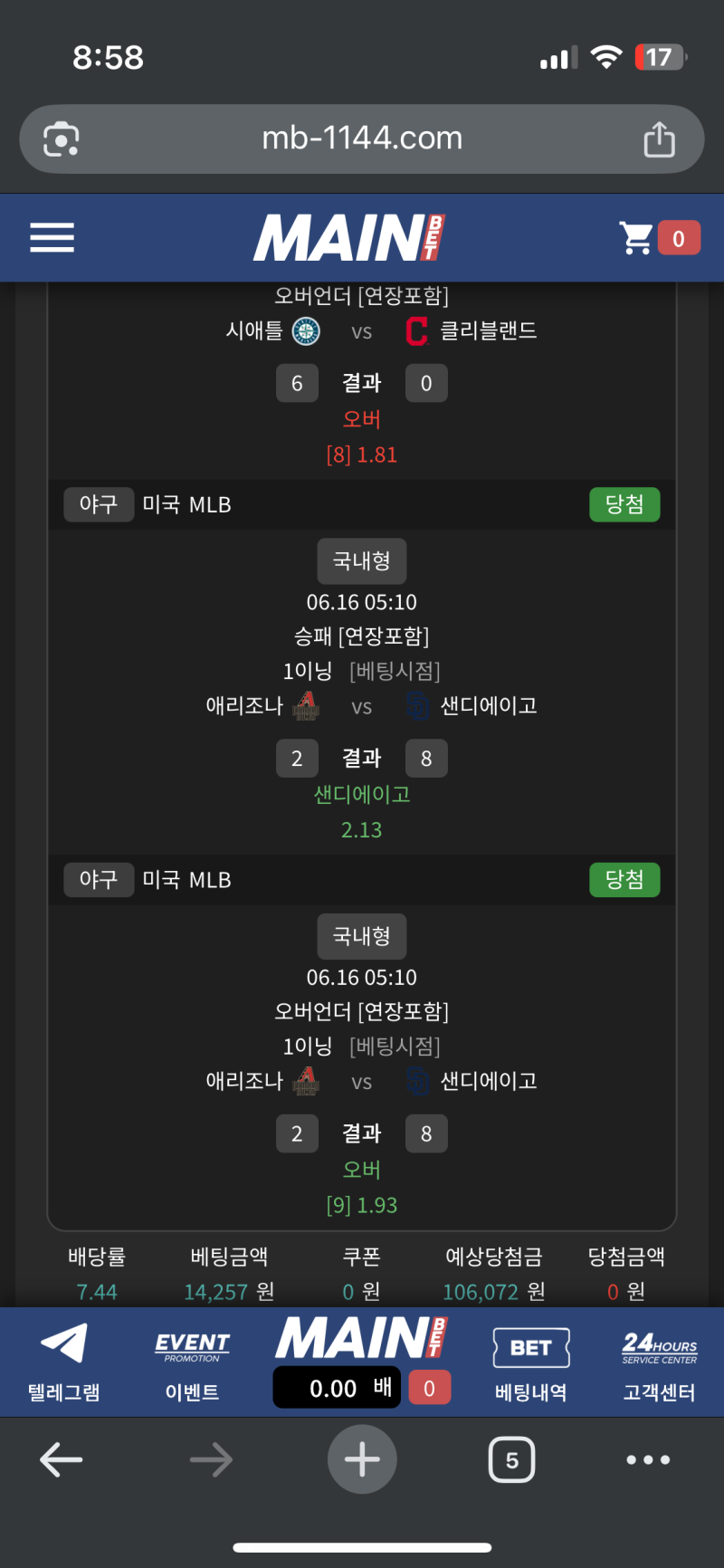View the 5 open browser tabs

pyautogui.click(x=511, y=1459)
